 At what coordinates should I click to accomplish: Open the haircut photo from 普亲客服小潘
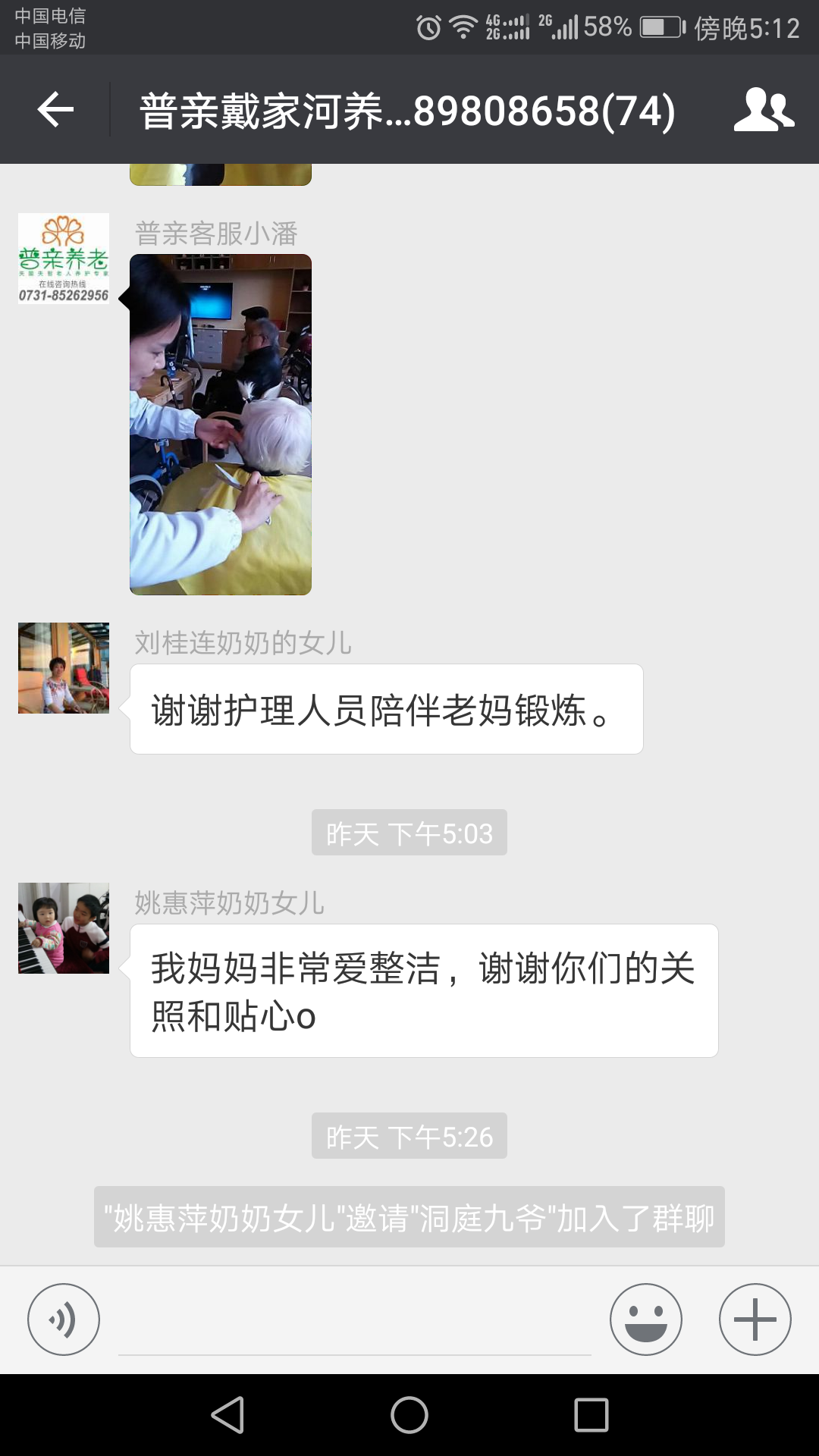[221, 425]
